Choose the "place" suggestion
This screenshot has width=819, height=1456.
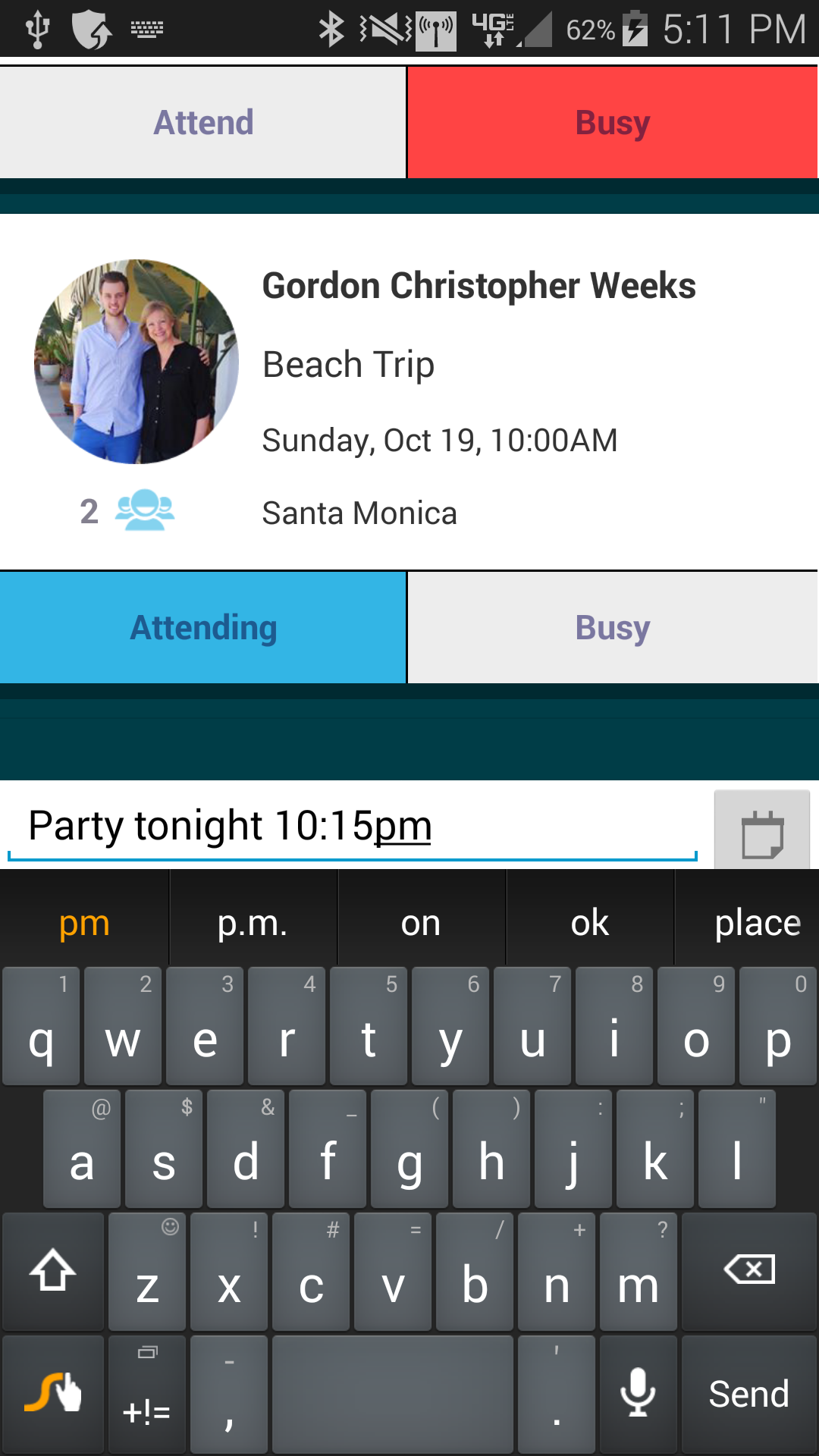[x=757, y=923]
